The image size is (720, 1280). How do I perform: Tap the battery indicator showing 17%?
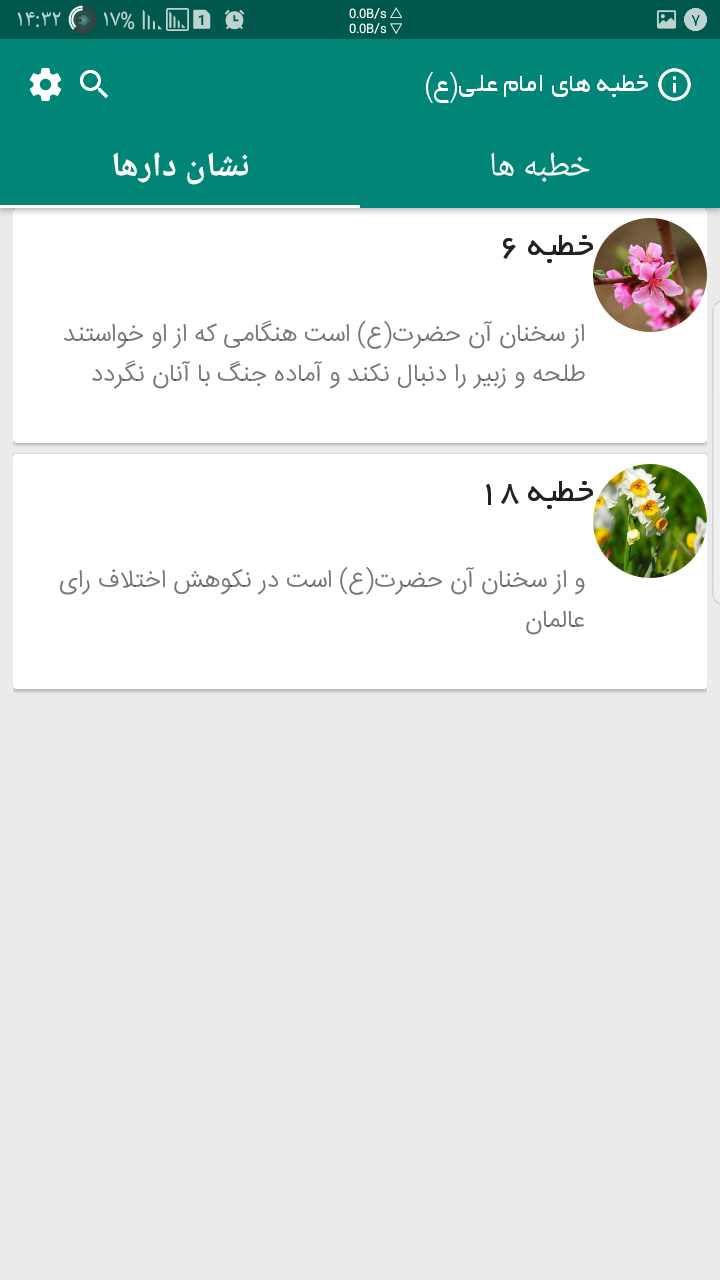point(115,18)
